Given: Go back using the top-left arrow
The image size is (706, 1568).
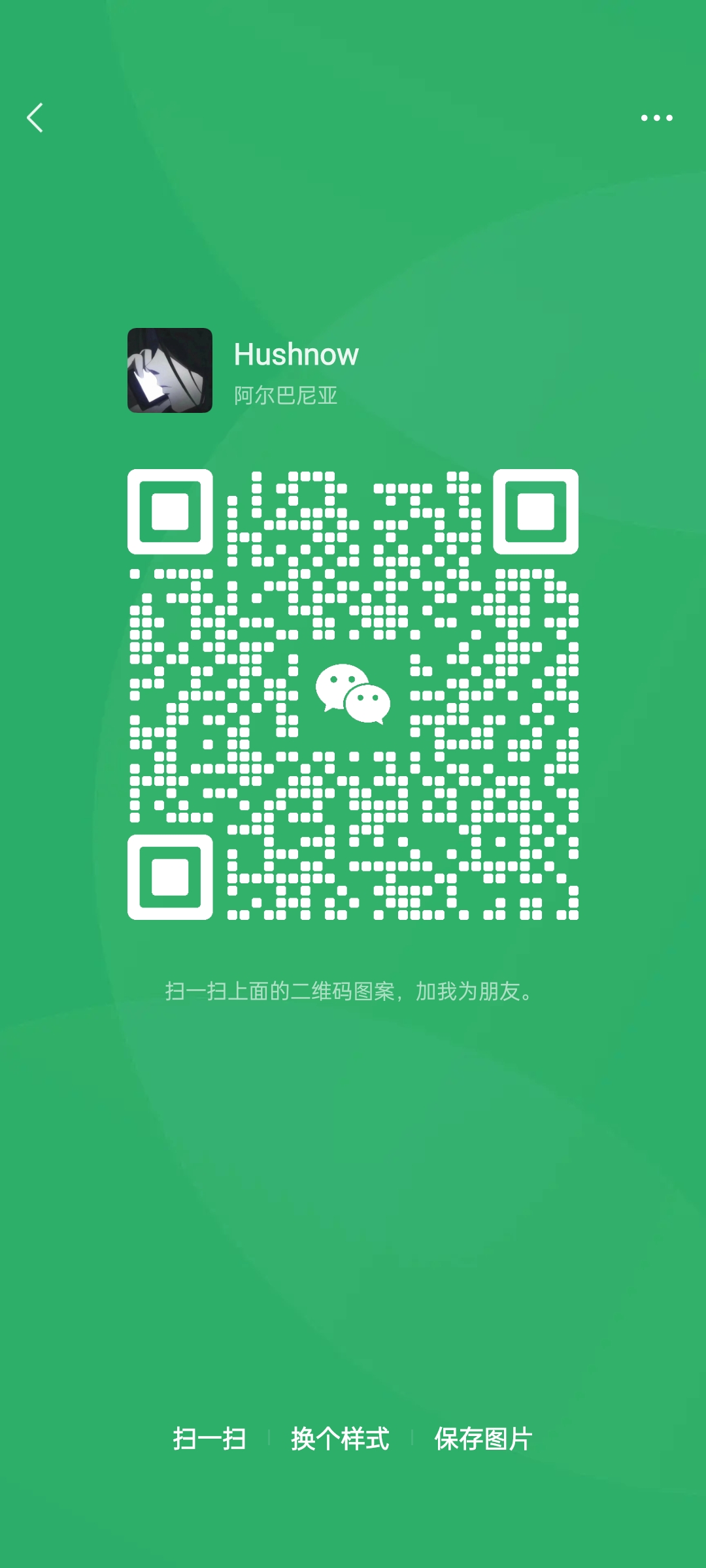Looking at the screenshot, I should click(35, 118).
